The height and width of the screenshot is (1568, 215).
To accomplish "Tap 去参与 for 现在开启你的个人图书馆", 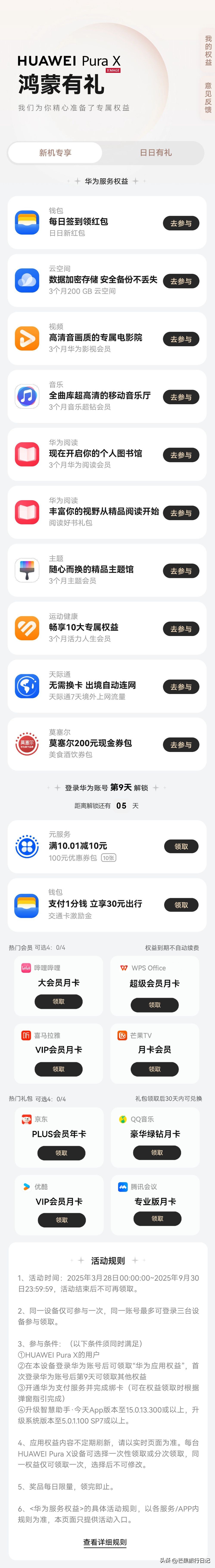I will 181,455.
